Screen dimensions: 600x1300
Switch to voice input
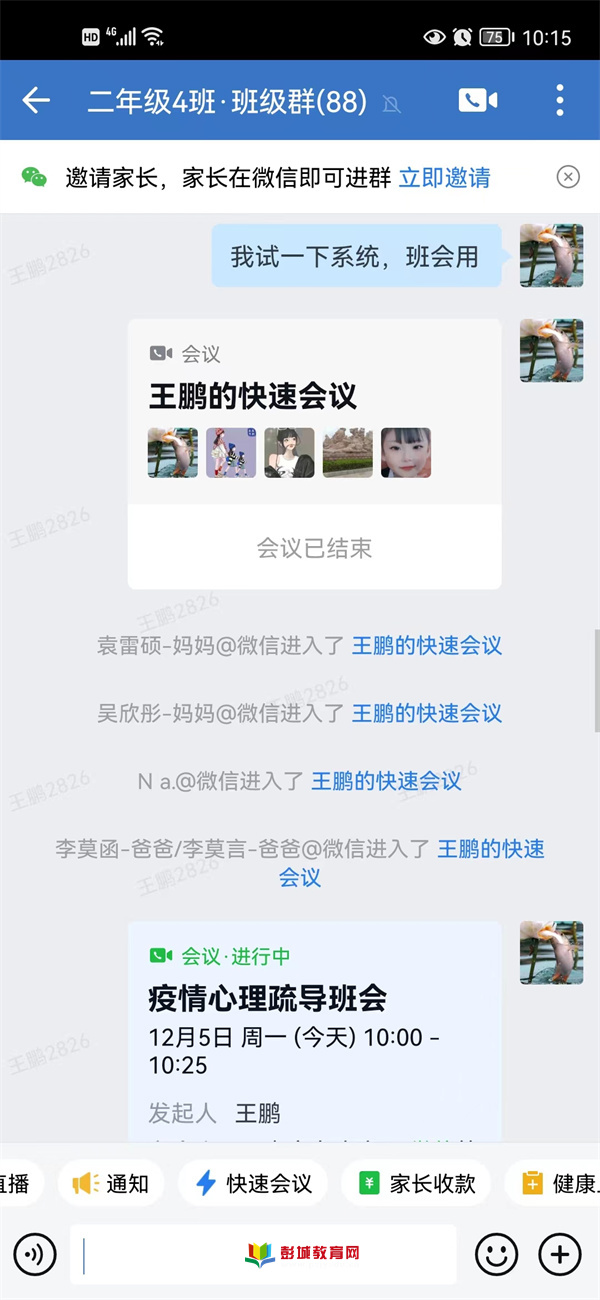click(35, 1253)
